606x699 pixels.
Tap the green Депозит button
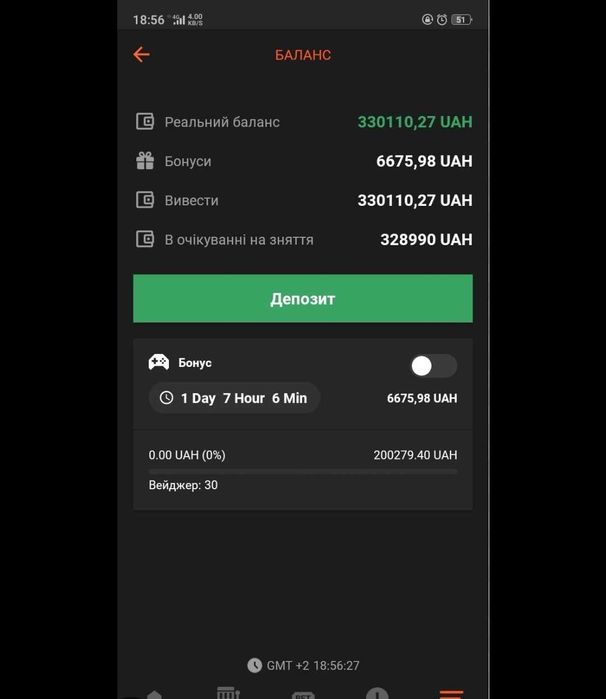click(x=302, y=299)
